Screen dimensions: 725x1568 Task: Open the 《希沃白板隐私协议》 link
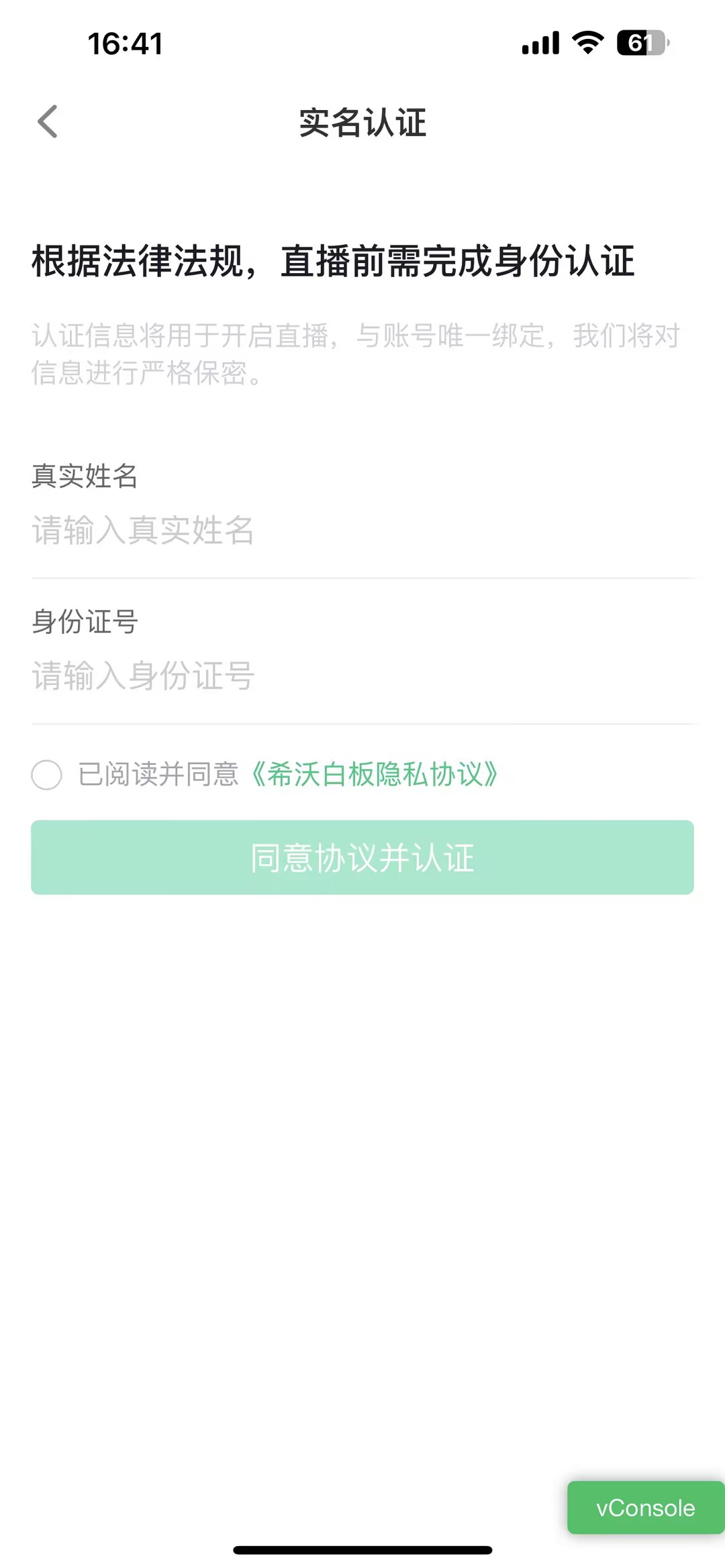(x=373, y=775)
